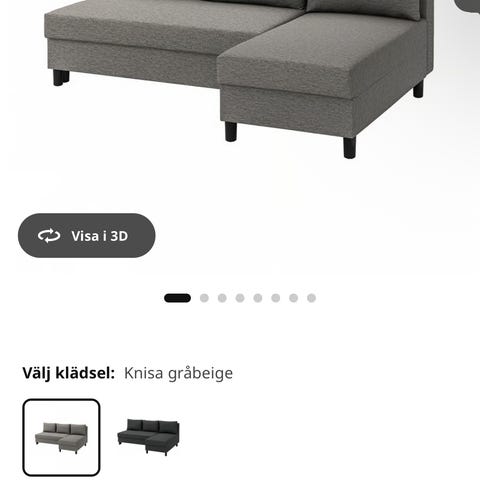Open the sofa product image

(x=240, y=79)
